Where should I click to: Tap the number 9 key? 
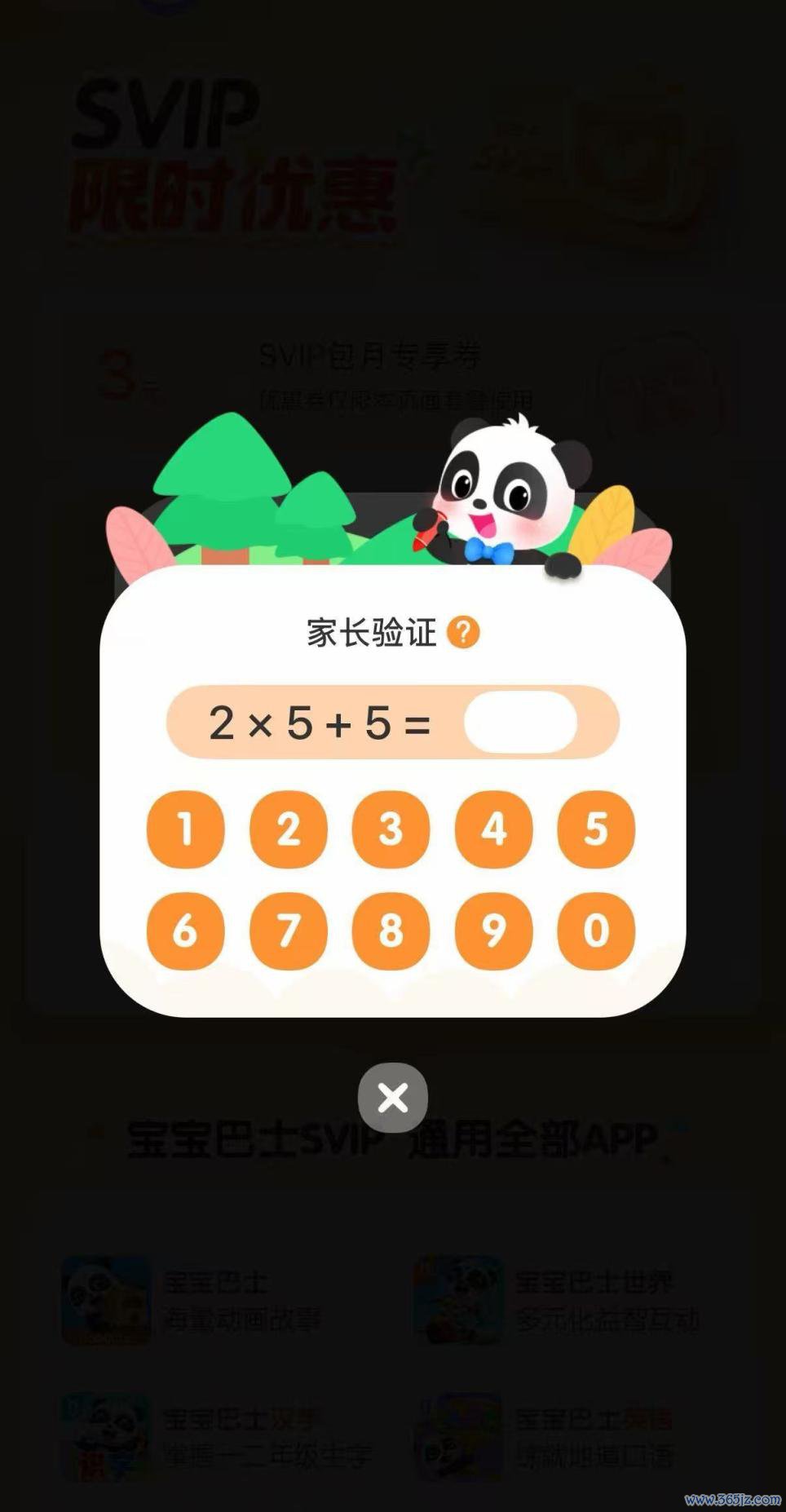pyautogui.click(x=493, y=931)
